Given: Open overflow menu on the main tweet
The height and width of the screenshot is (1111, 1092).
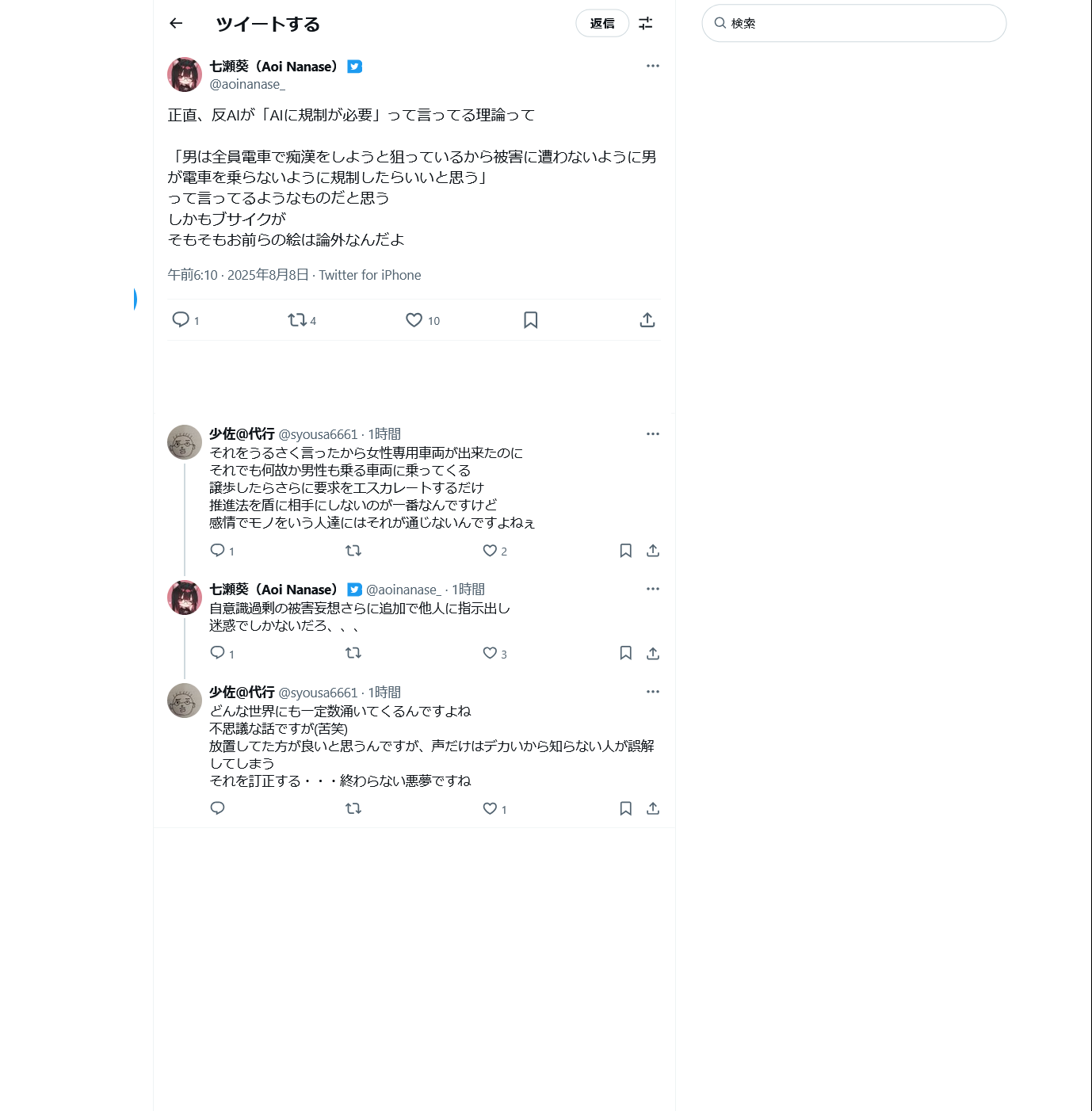Looking at the screenshot, I should click(x=652, y=66).
